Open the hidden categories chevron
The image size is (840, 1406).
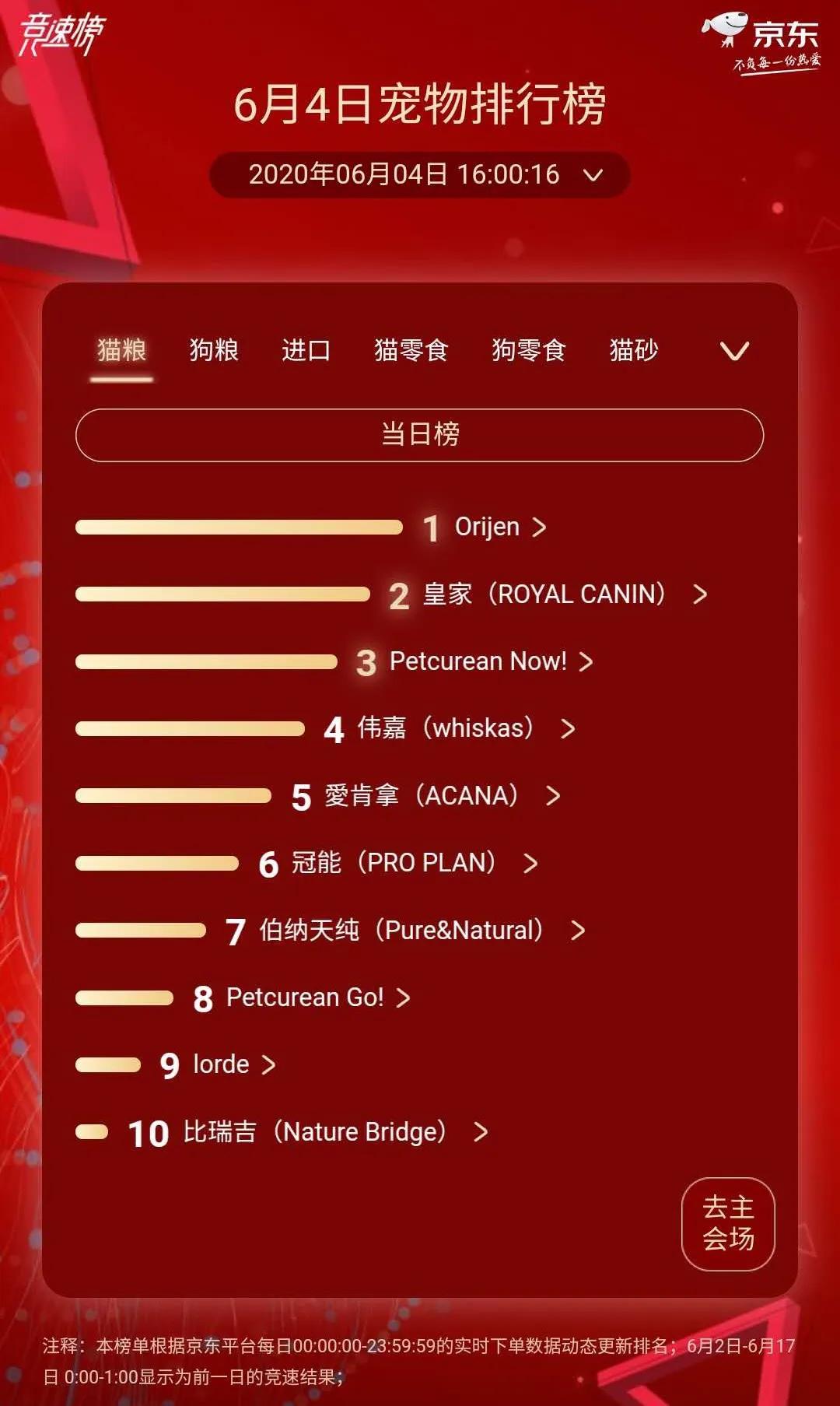pyautogui.click(x=732, y=352)
